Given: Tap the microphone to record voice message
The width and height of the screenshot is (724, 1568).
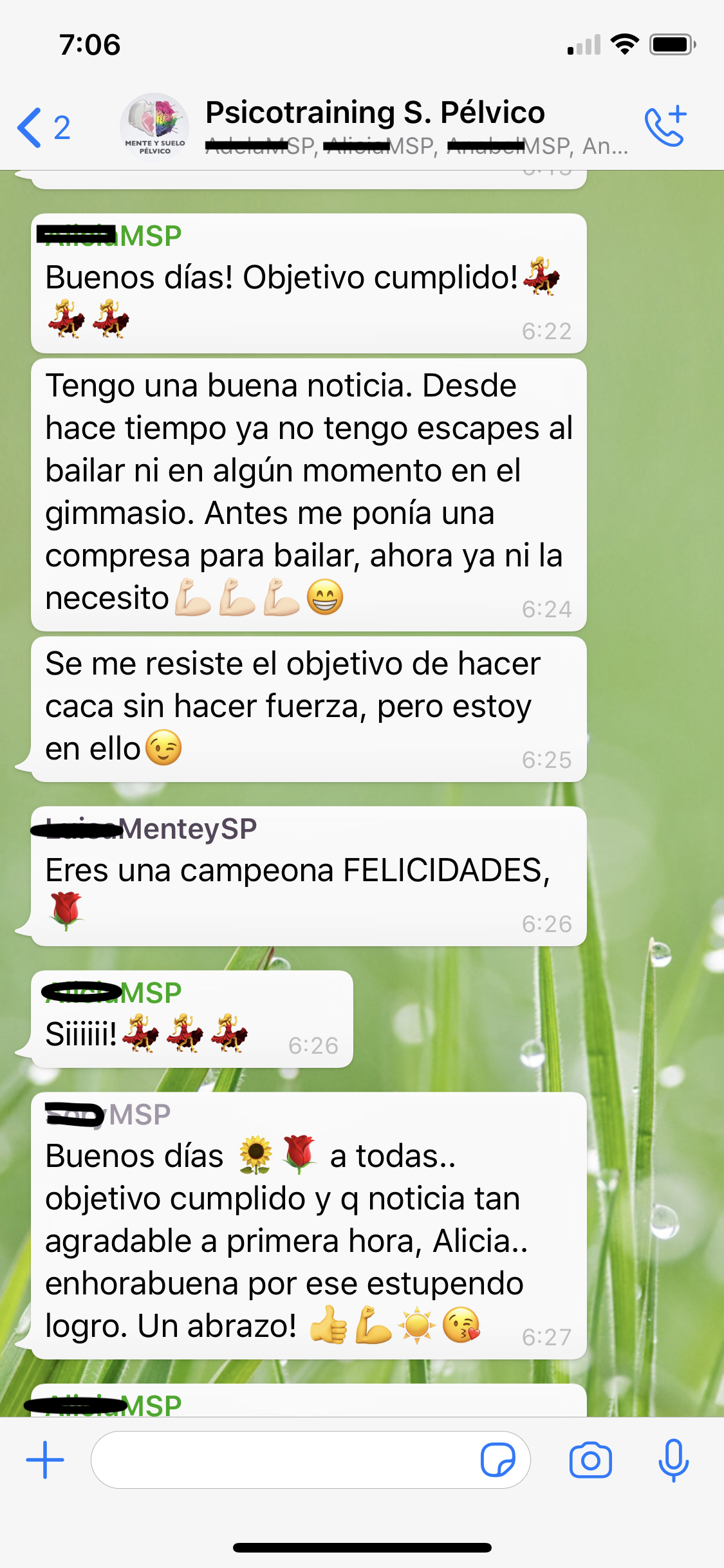Looking at the screenshot, I should coord(673,1460).
